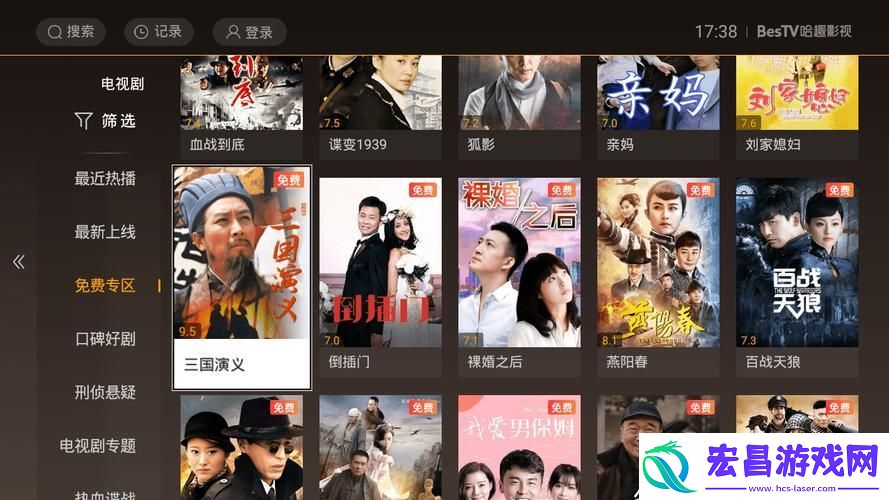Collapse the sidebar with the double-arrow icon

coord(18,262)
